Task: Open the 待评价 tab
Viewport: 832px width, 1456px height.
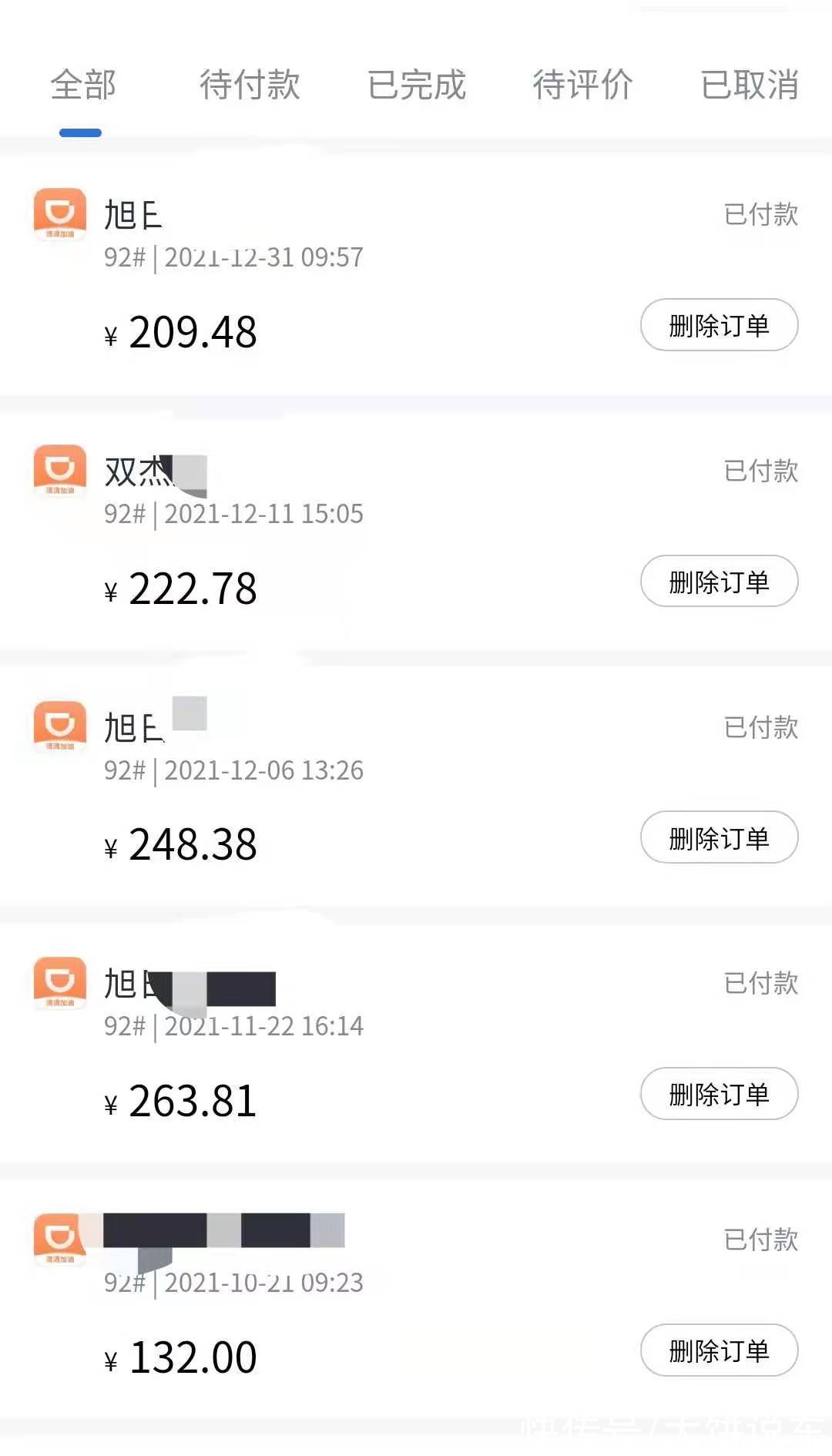Action: pyautogui.click(x=583, y=85)
